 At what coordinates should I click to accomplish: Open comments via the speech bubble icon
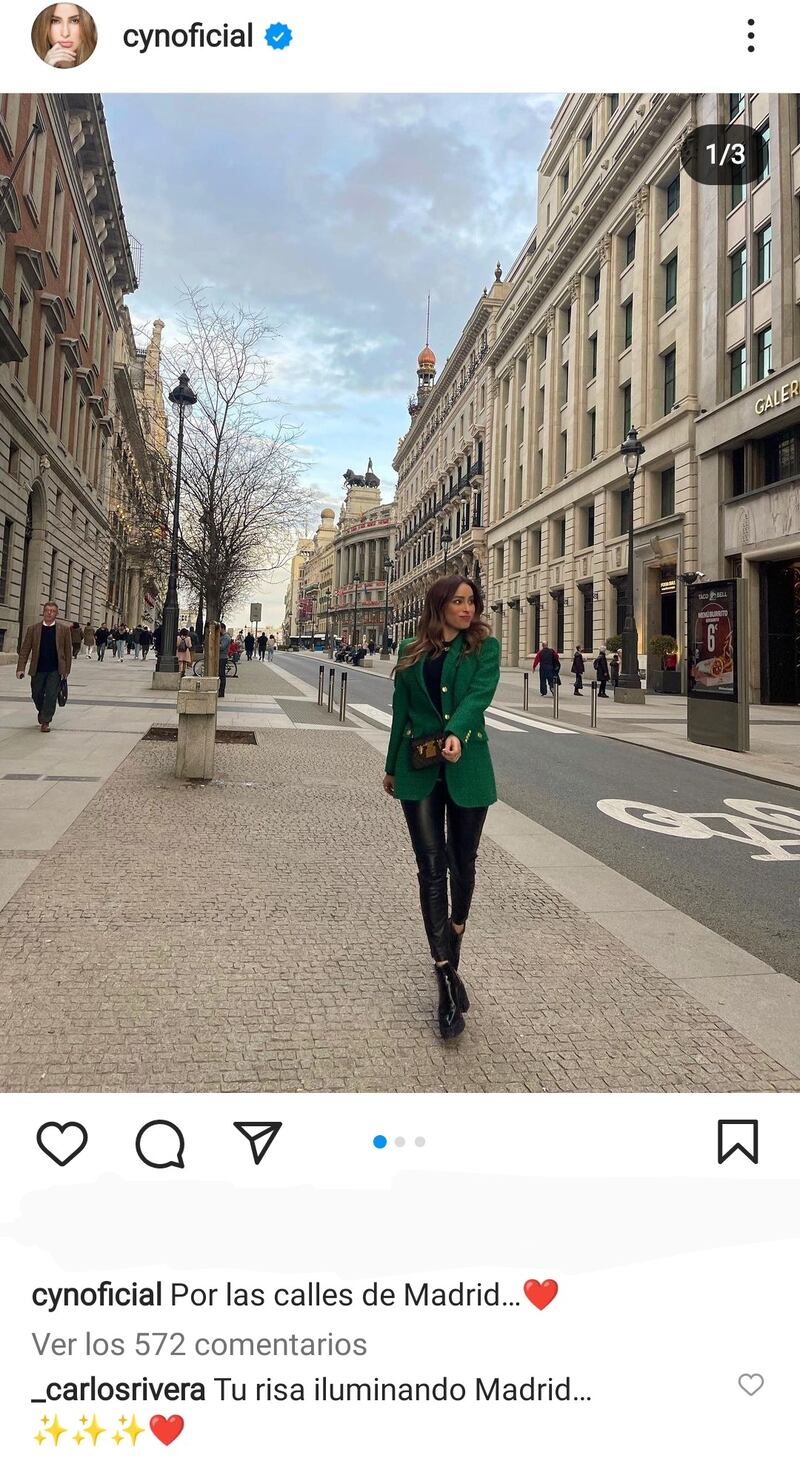tap(160, 1143)
